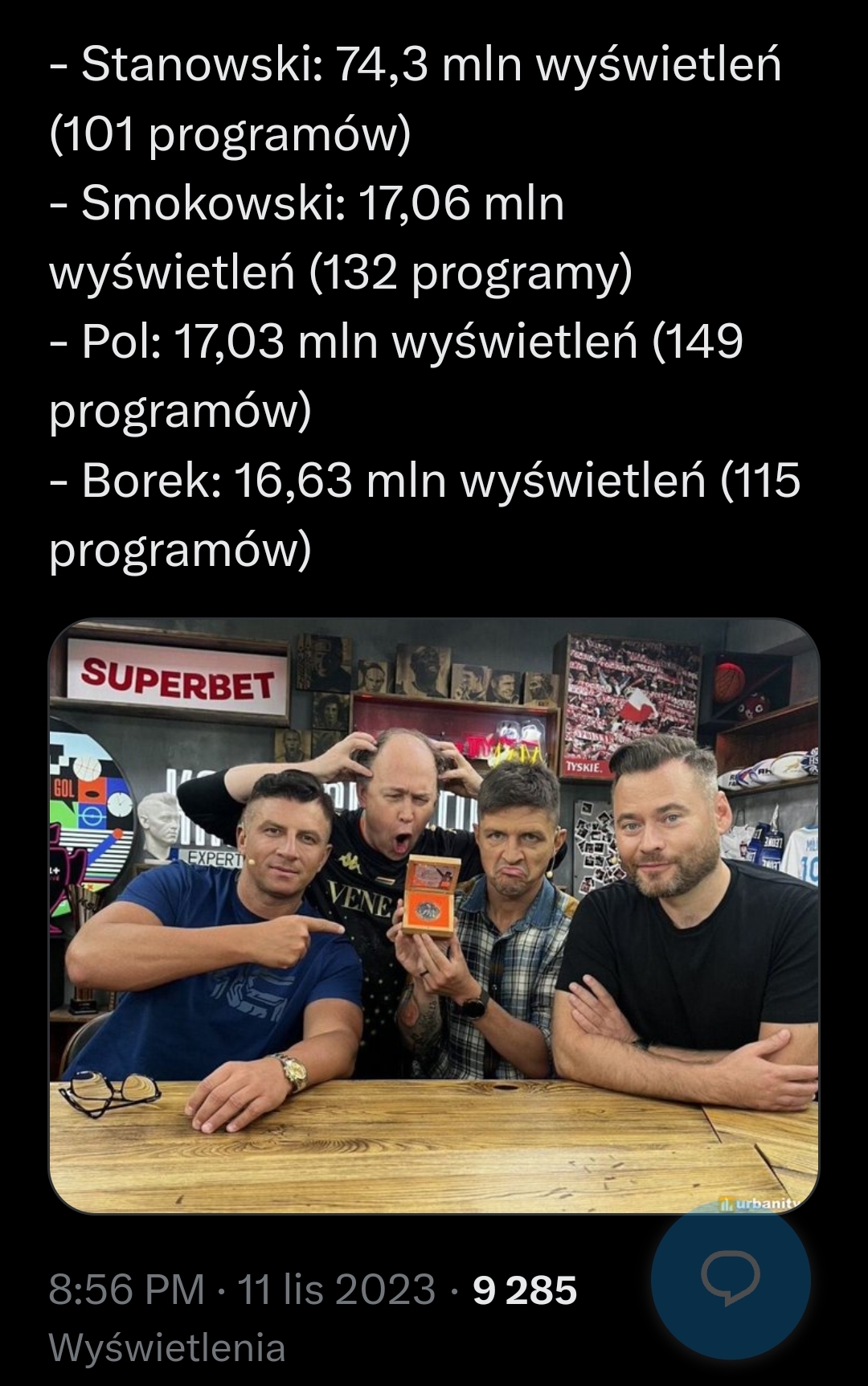The image size is (868, 1386).
Task: Open the attached photo of four men
Action: (x=434, y=915)
